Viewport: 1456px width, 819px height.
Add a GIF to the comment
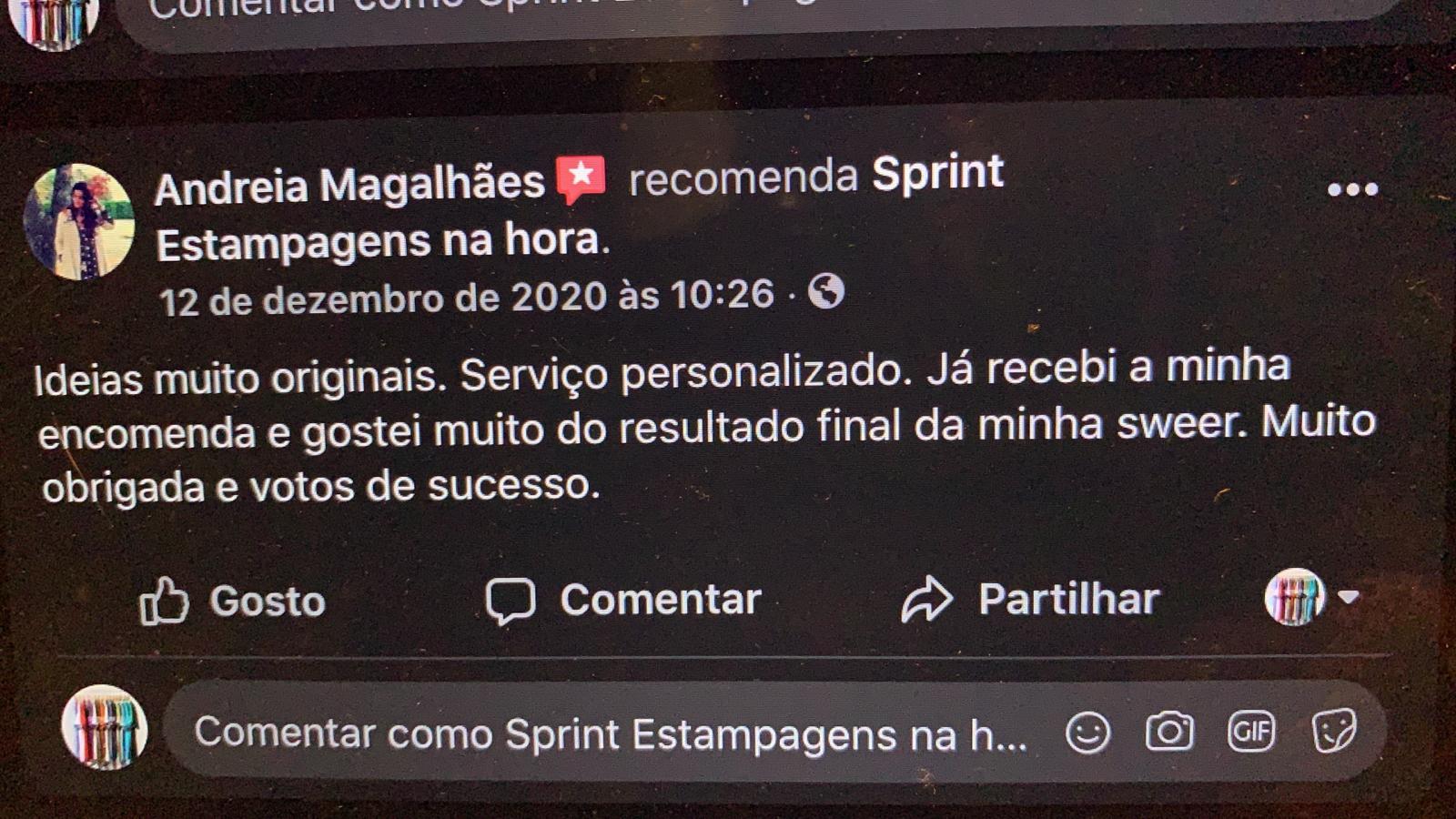(1251, 732)
